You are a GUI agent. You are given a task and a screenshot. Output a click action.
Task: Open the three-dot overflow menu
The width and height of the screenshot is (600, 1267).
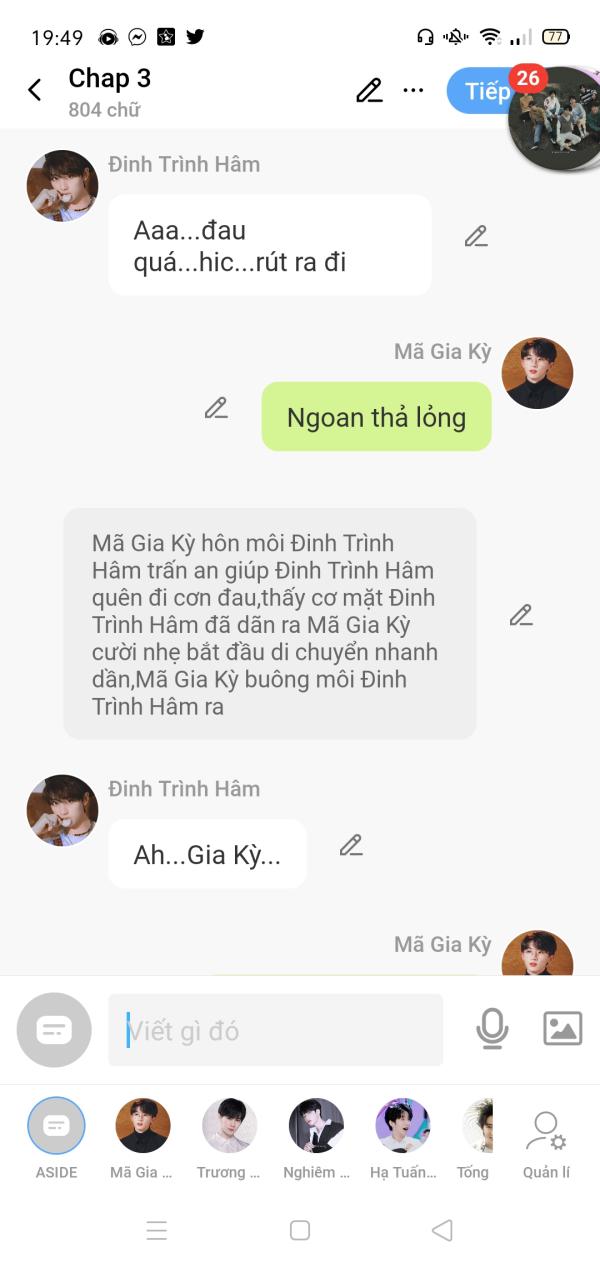(x=413, y=90)
